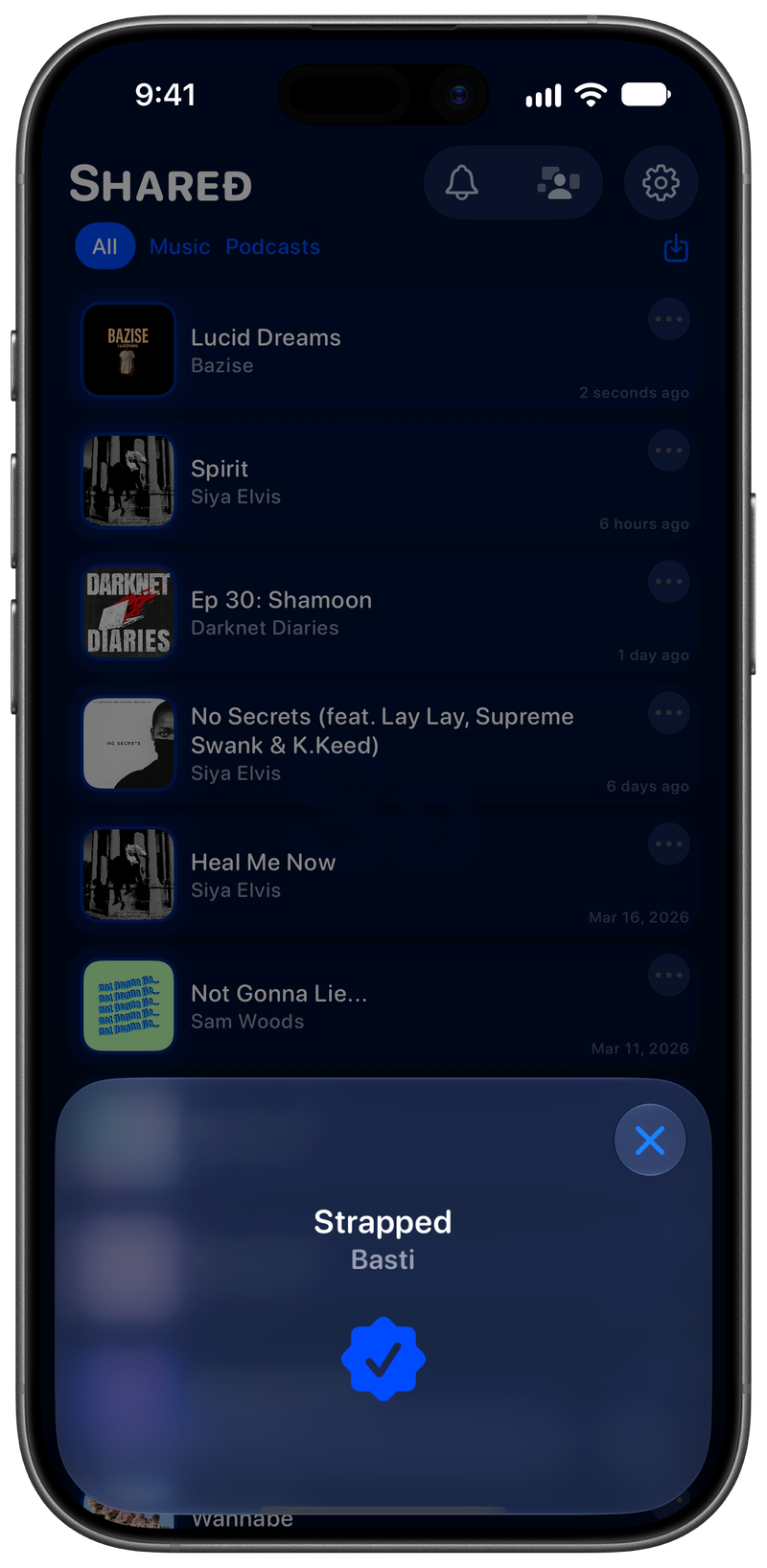The height and width of the screenshot is (1568, 767).
Task: Switch to the Podcasts filter
Action: [272, 246]
